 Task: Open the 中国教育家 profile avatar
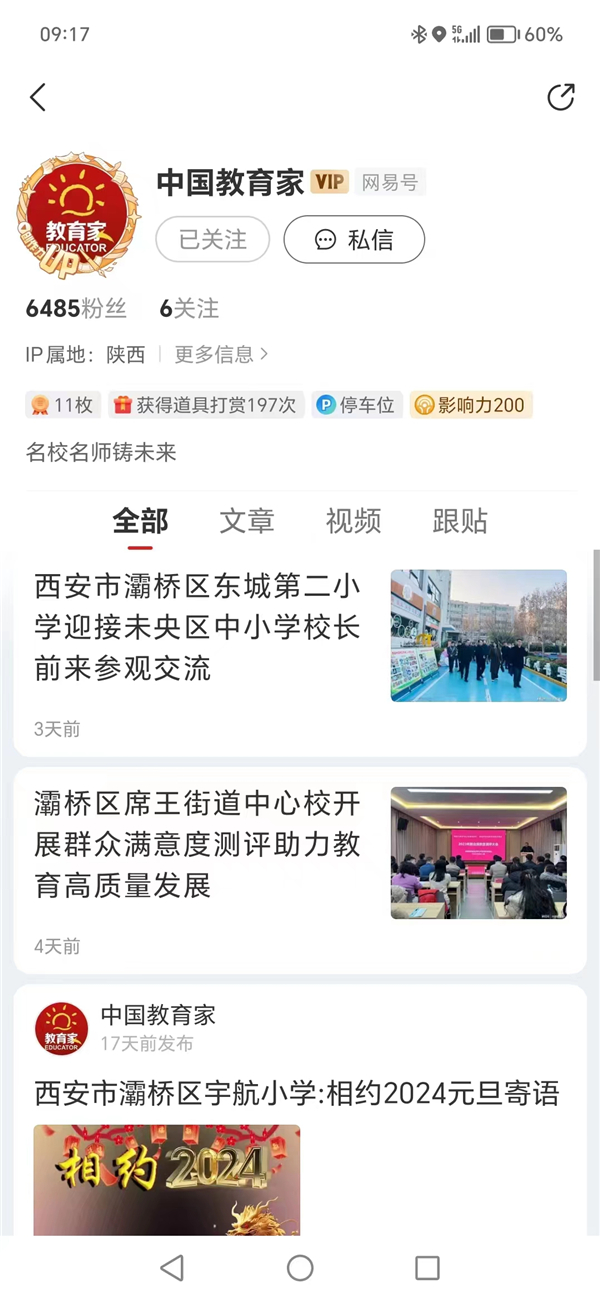click(x=78, y=216)
